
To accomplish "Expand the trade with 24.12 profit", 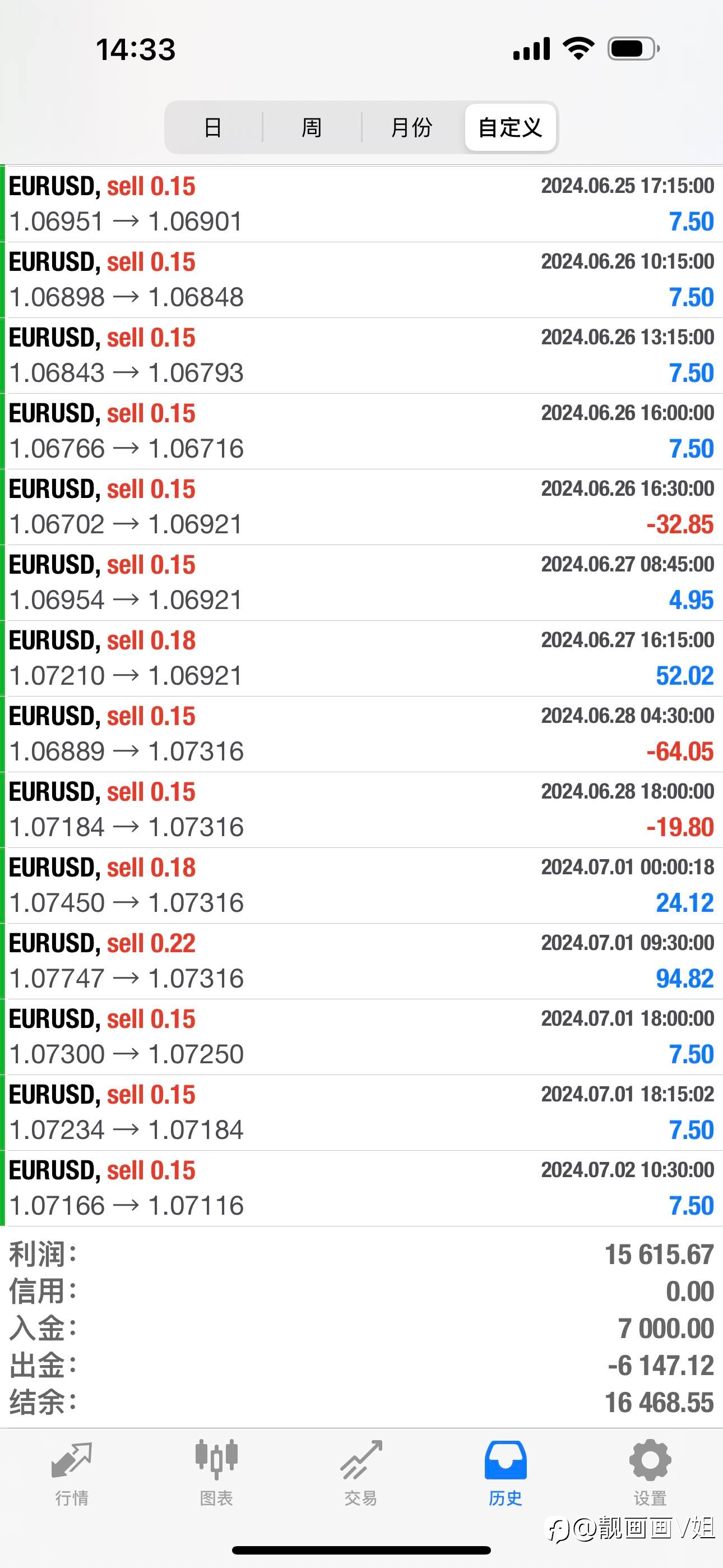I will pyautogui.click(x=361, y=886).
